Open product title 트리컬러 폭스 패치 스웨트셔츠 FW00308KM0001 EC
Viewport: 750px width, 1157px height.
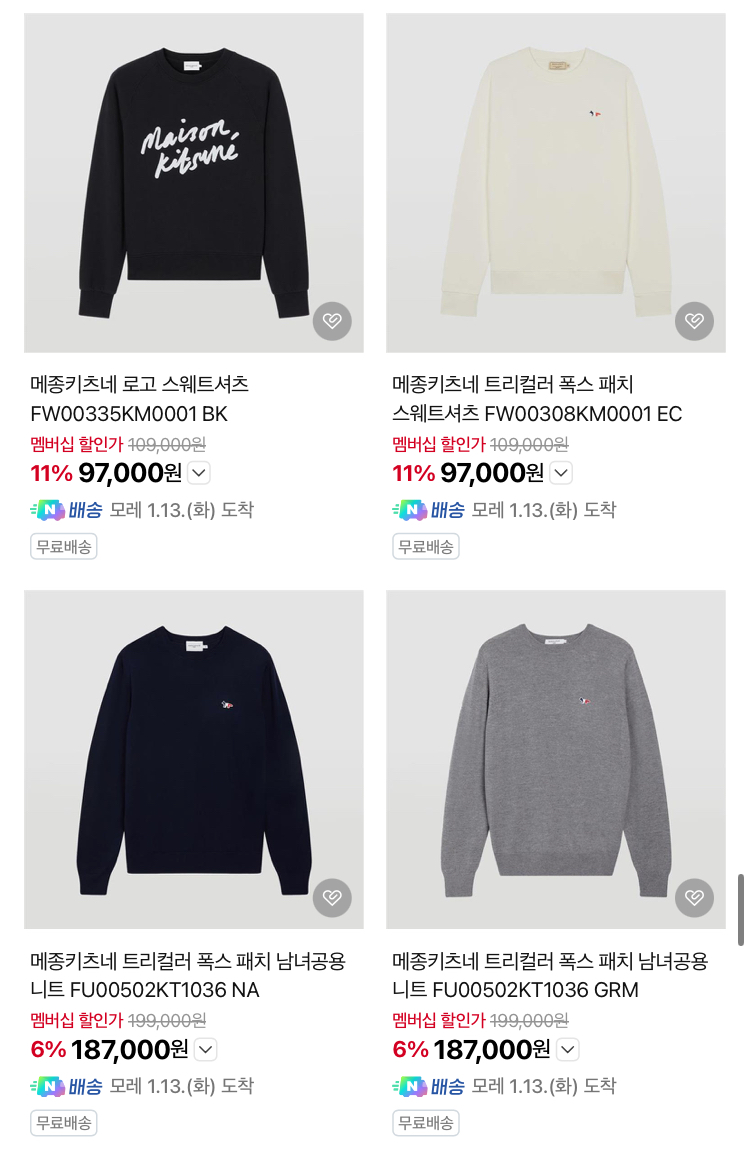coord(537,399)
